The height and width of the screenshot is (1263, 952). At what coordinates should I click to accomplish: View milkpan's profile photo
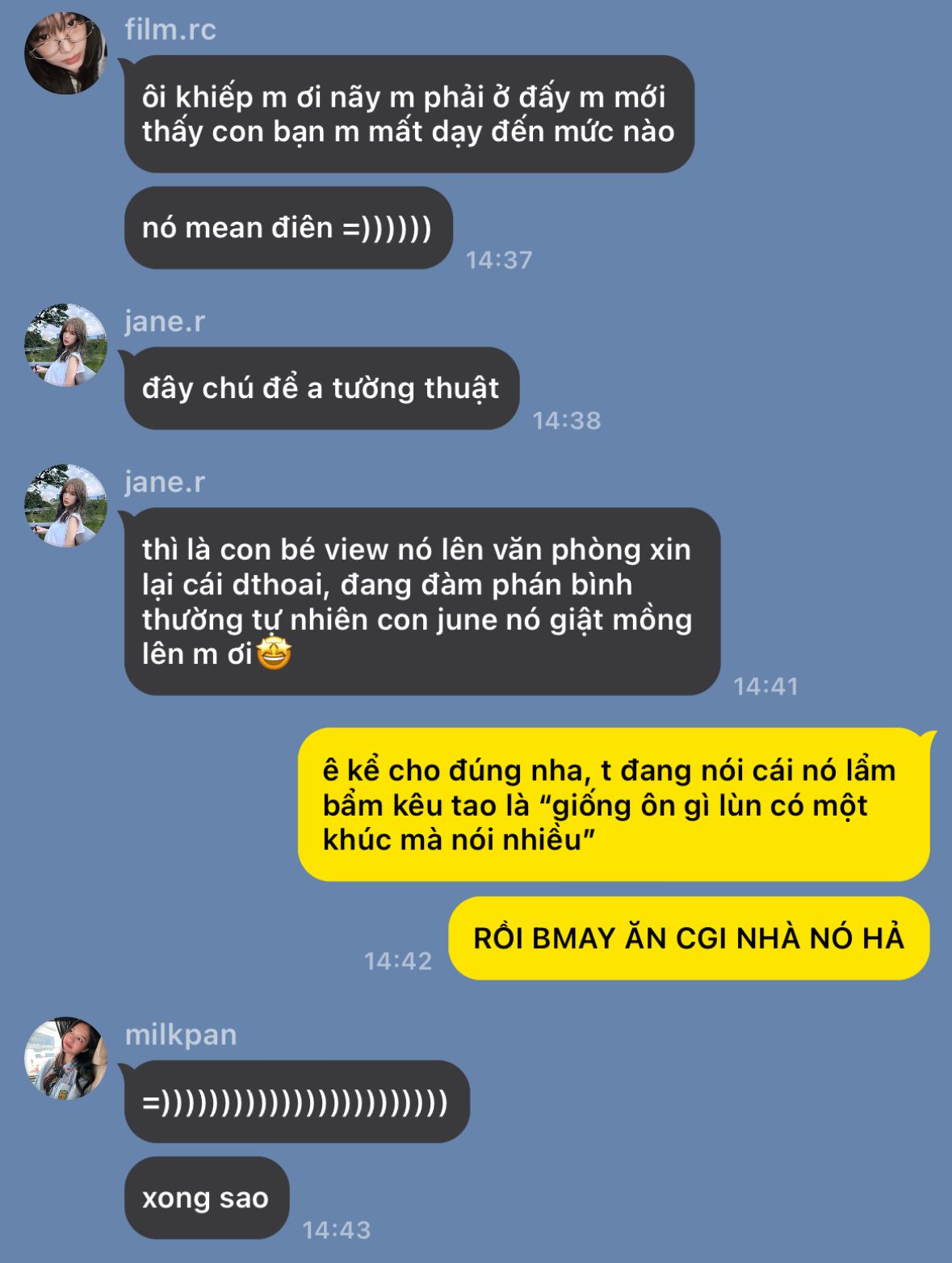(65, 1058)
